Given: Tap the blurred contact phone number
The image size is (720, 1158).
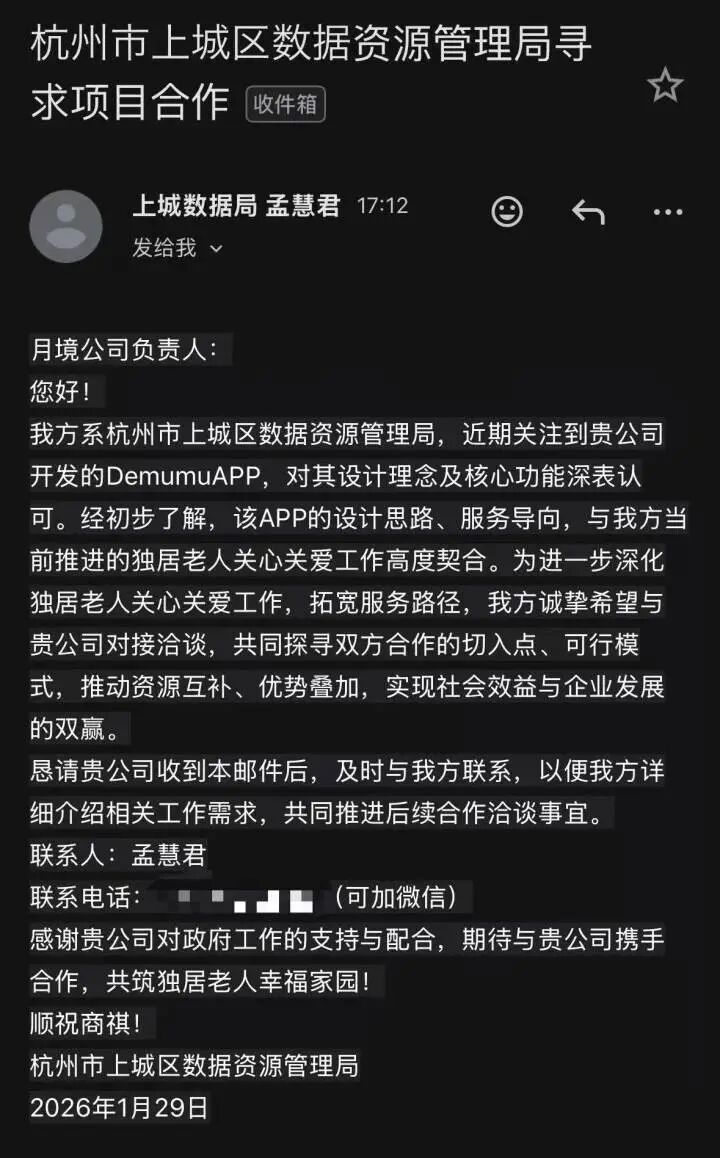Looking at the screenshot, I should click(245, 898).
